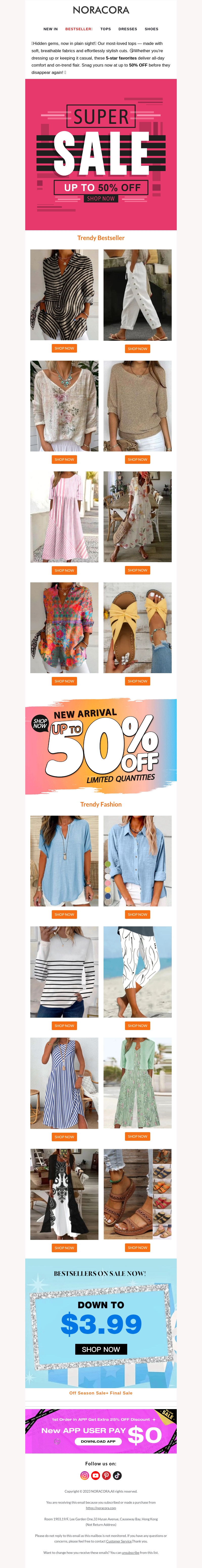Browse the DRESSES category
The image size is (202, 1568).
(128, 28)
